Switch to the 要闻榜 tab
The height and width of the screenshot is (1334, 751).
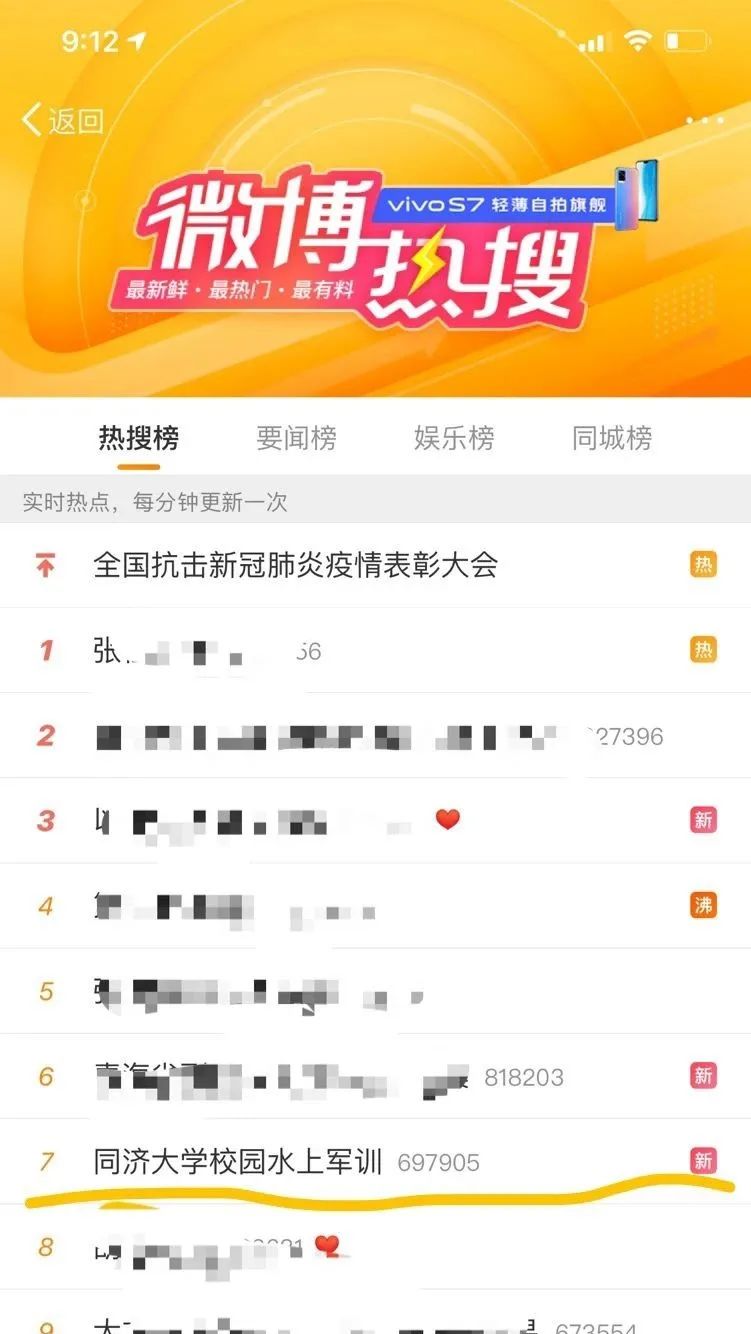296,438
